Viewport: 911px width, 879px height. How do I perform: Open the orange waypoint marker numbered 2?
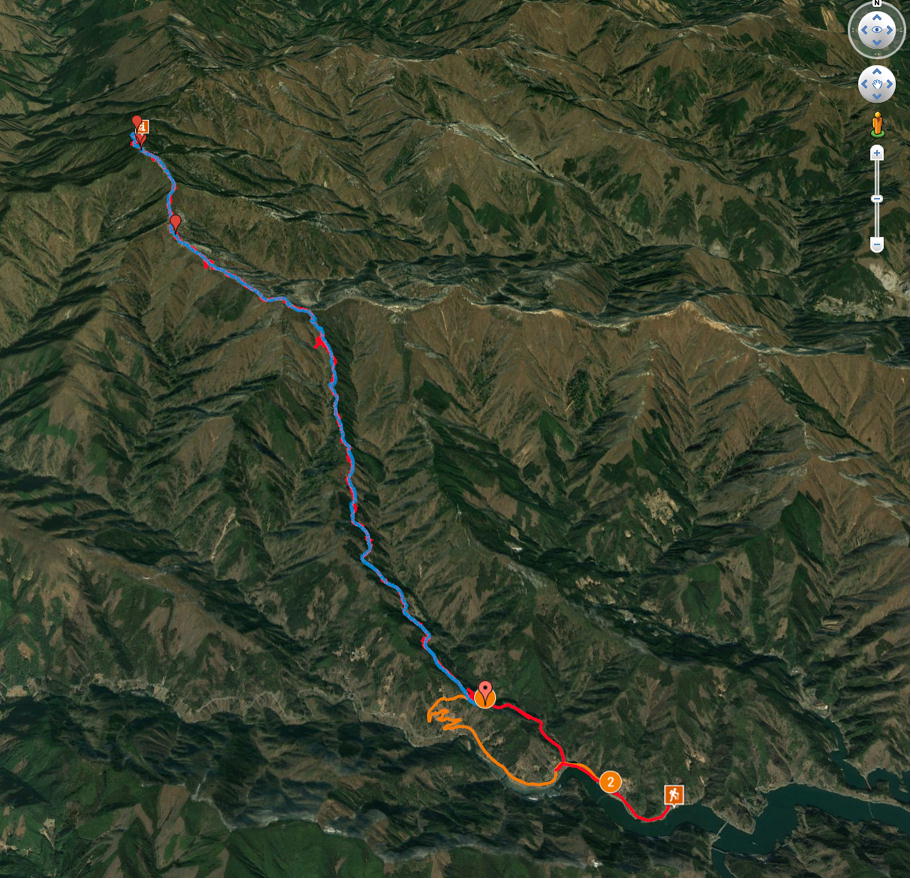(611, 781)
